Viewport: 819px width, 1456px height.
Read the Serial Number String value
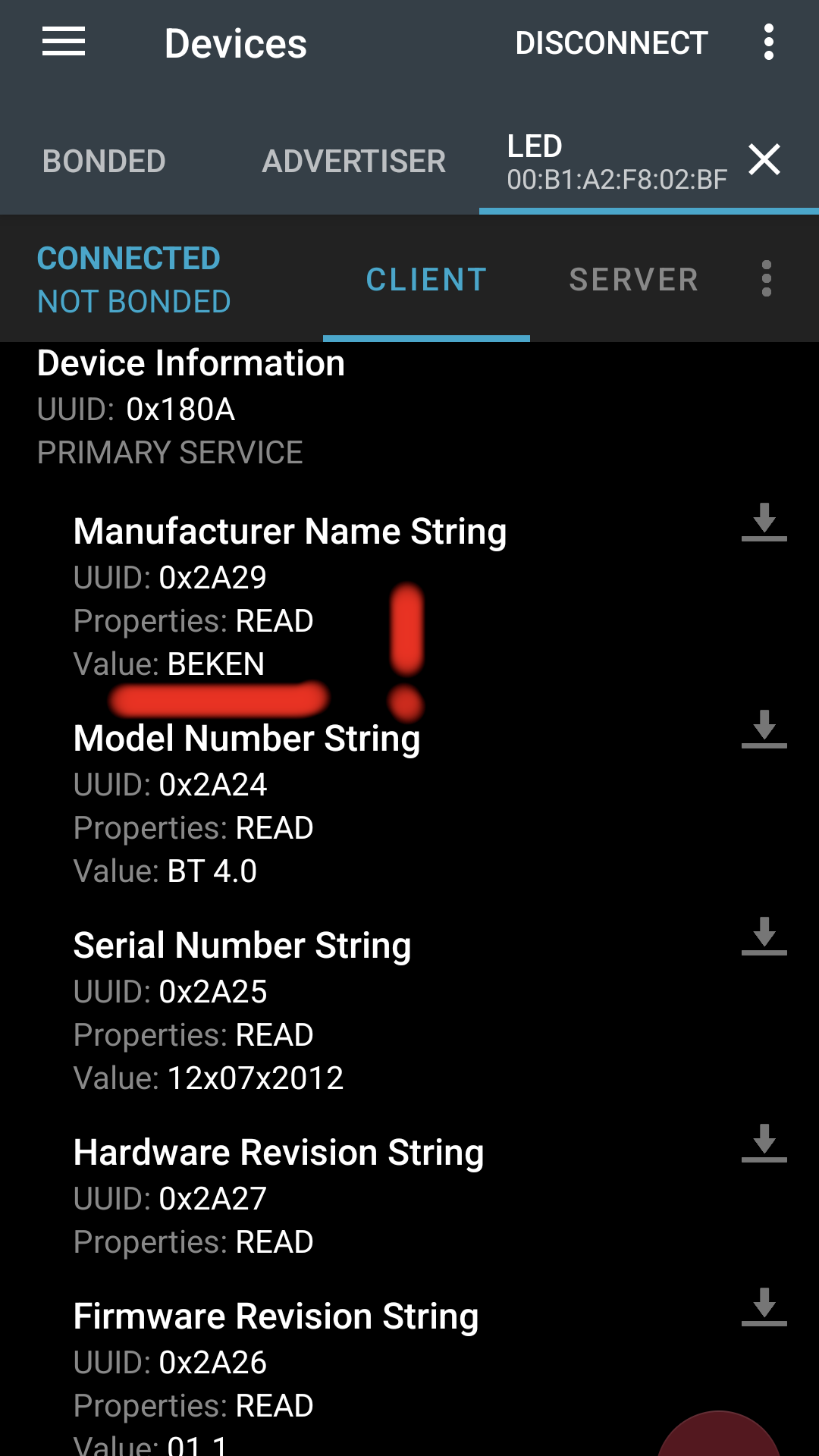pos(764,937)
